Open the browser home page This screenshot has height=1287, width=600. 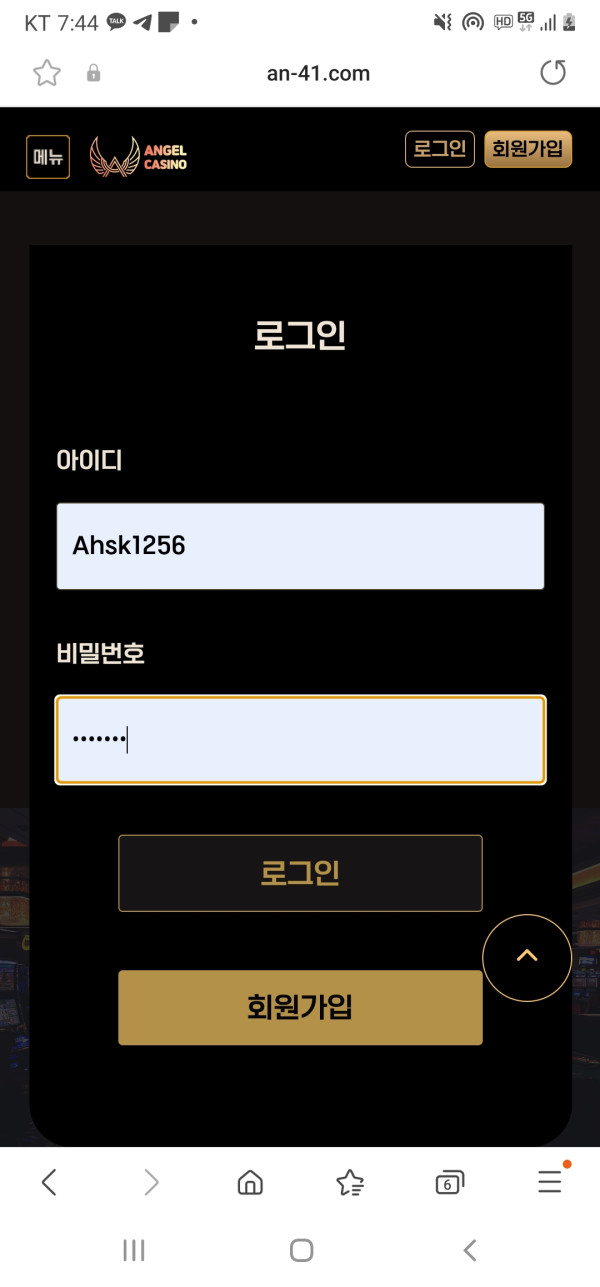(250, 1183)
